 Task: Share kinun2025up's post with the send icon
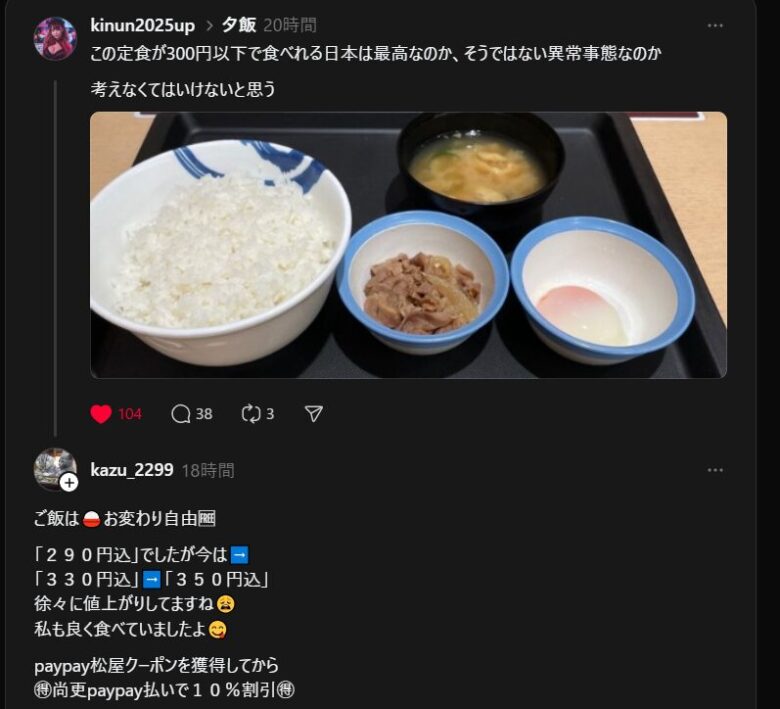[x=313, y=414]
